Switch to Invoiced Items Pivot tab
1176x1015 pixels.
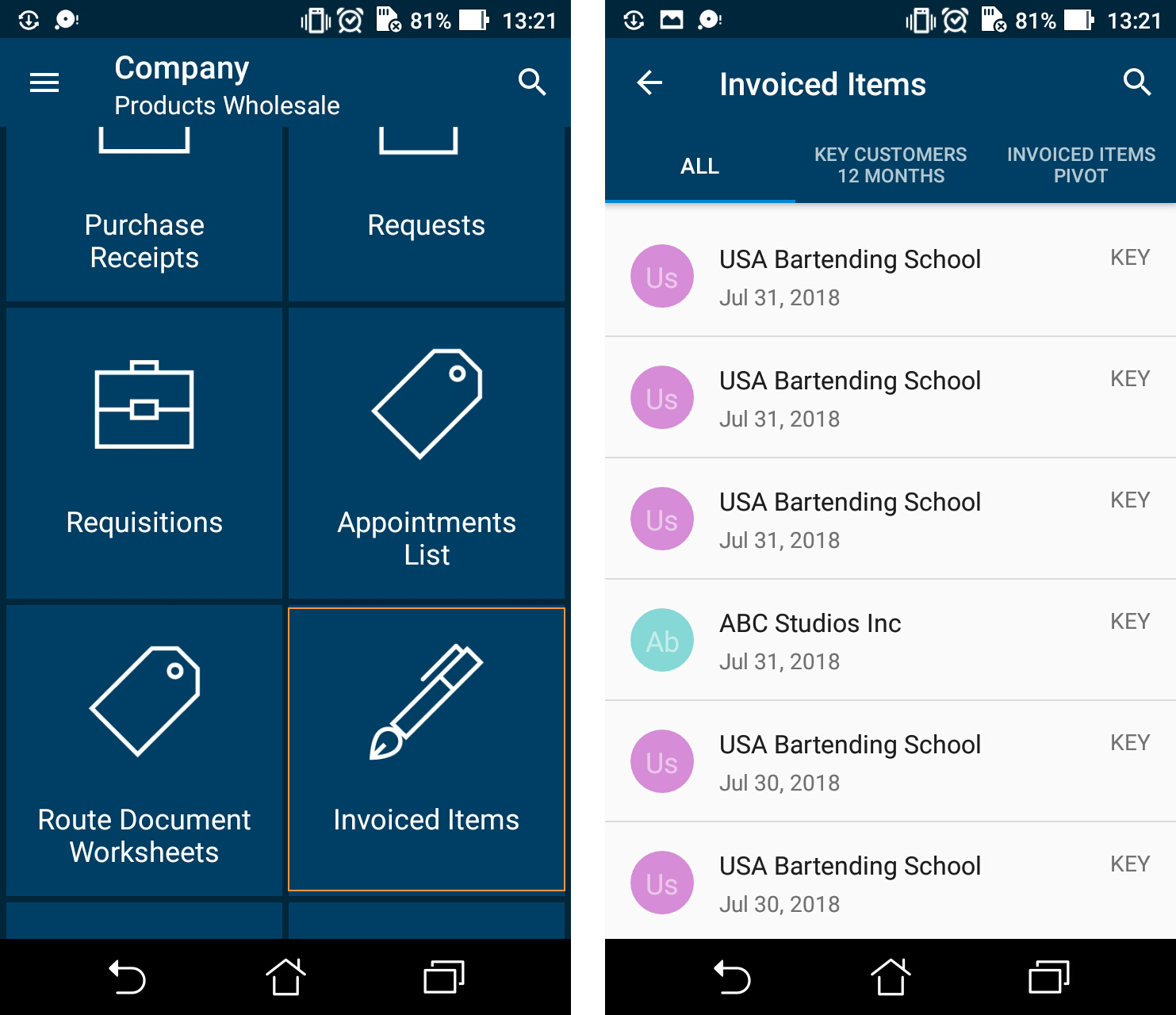point(1080,166)
